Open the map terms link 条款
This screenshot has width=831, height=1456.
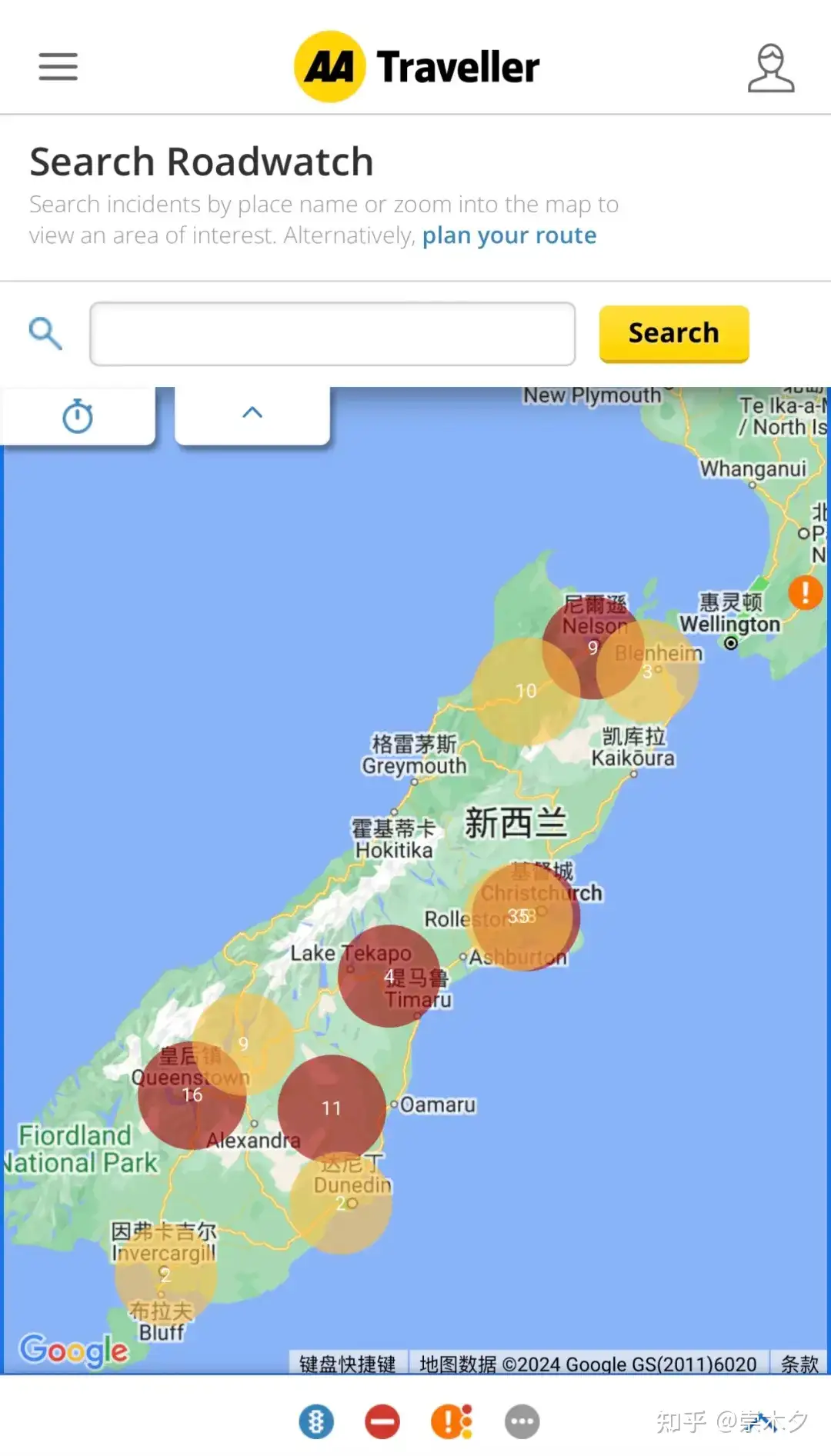click(x=799, y=1364)
